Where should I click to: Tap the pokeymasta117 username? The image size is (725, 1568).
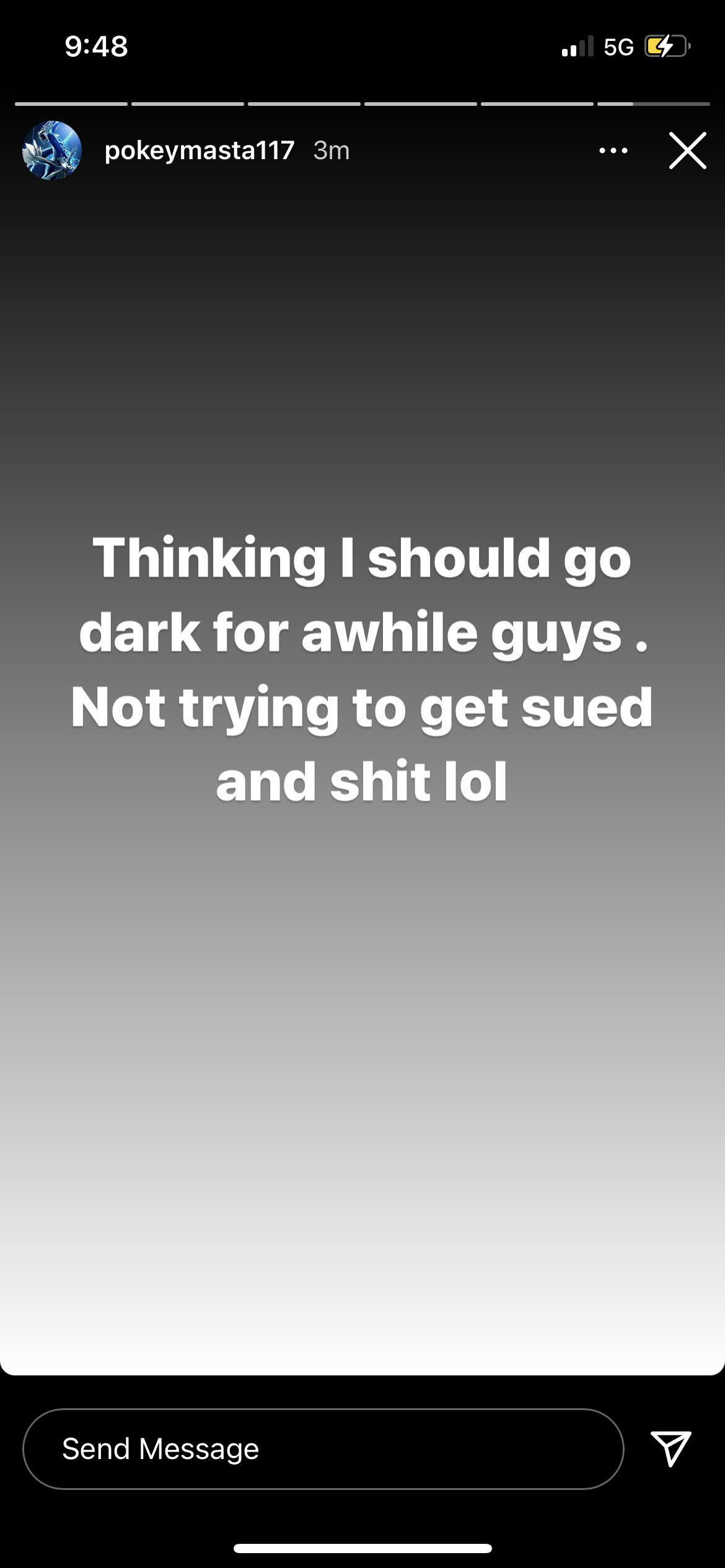pos(199,150)
